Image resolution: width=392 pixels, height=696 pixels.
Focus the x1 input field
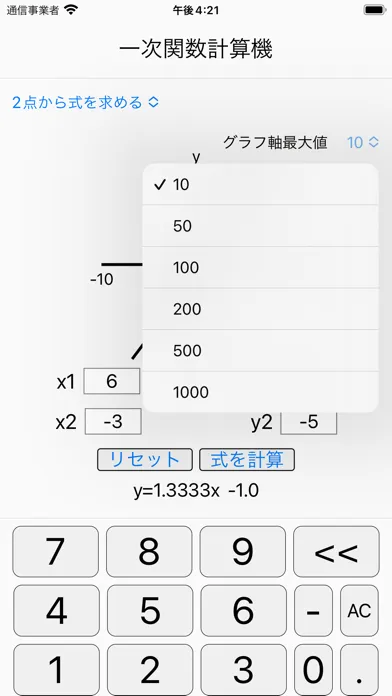113,381
